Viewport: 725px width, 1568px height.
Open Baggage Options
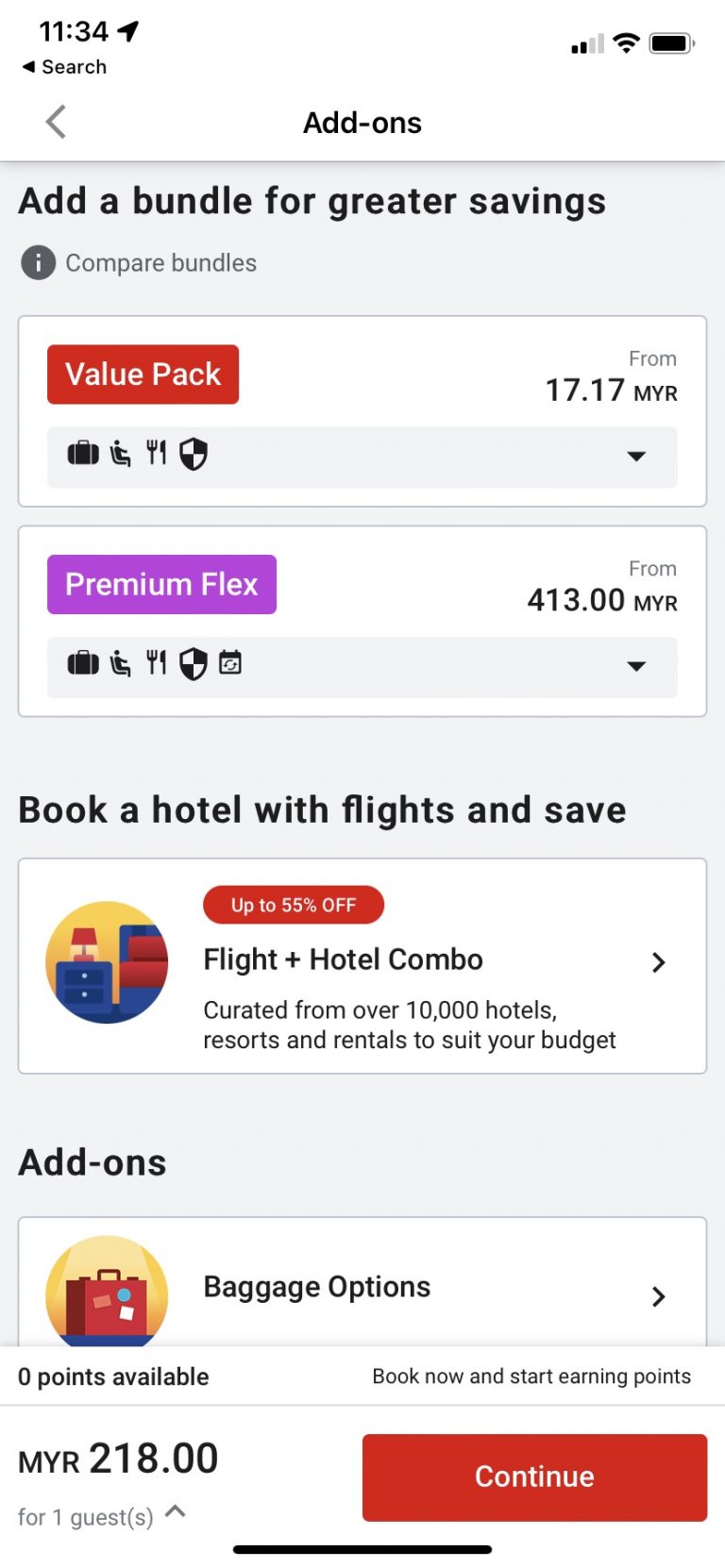(658, 1296)
